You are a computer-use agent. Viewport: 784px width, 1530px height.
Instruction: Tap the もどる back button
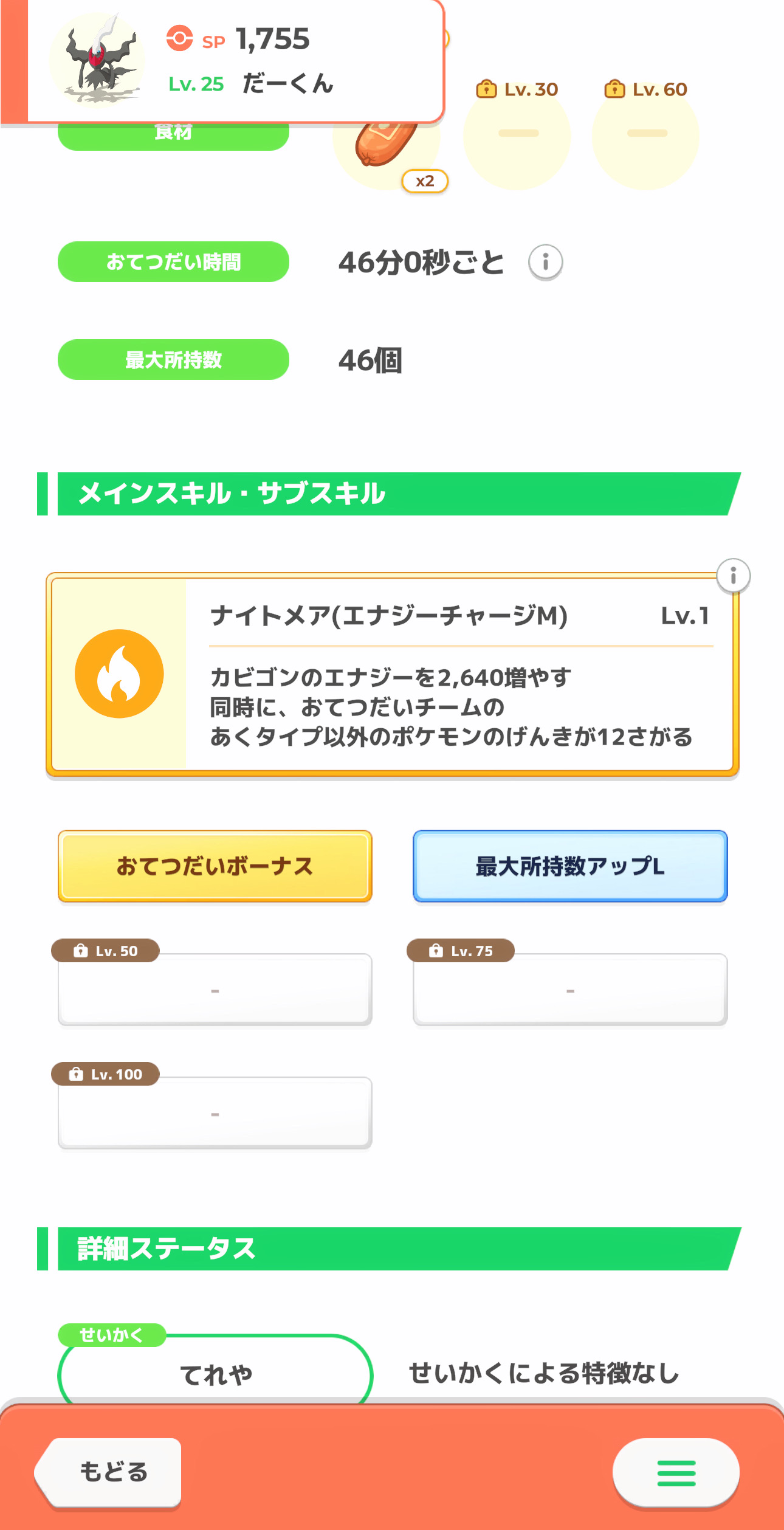point(109,1472)
